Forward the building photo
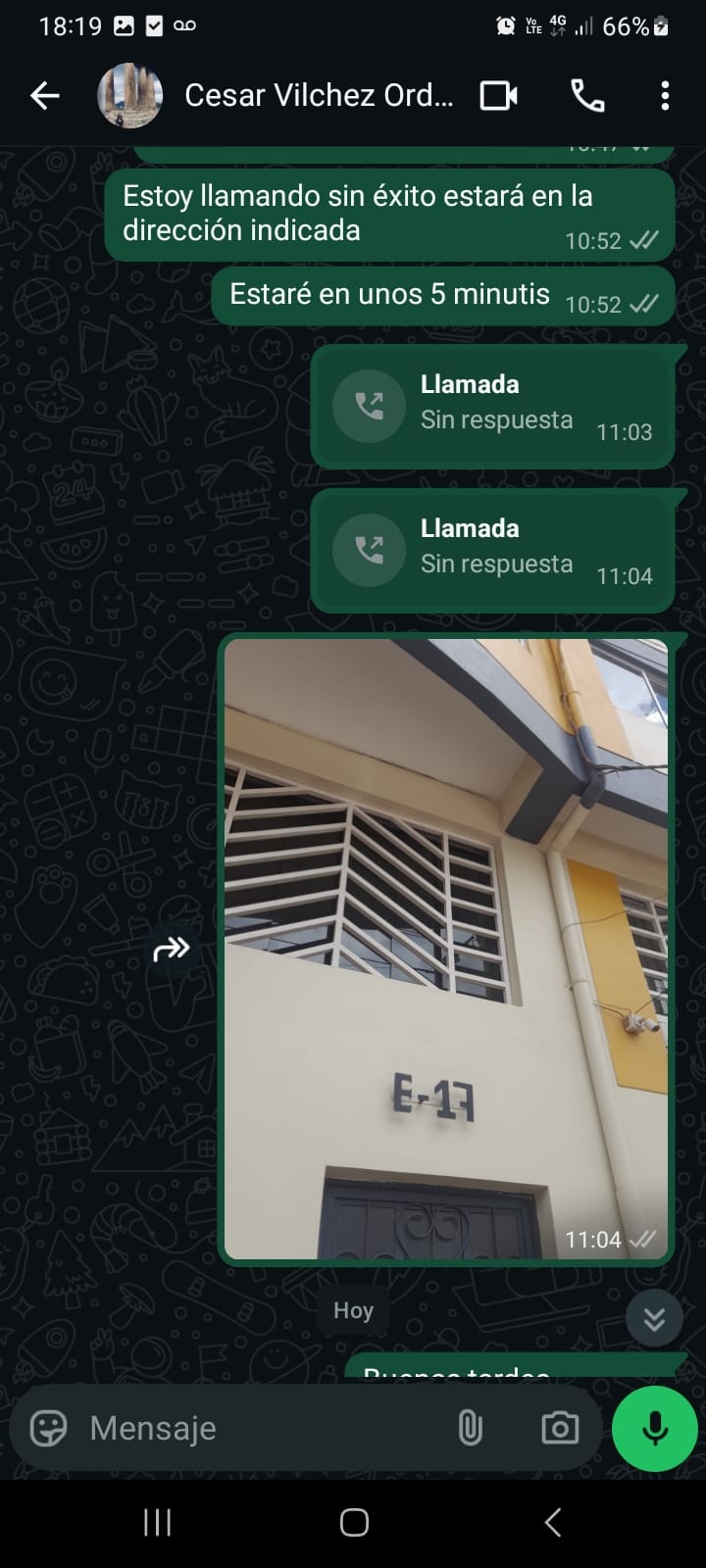706x1568 pixels. [172, 949]
